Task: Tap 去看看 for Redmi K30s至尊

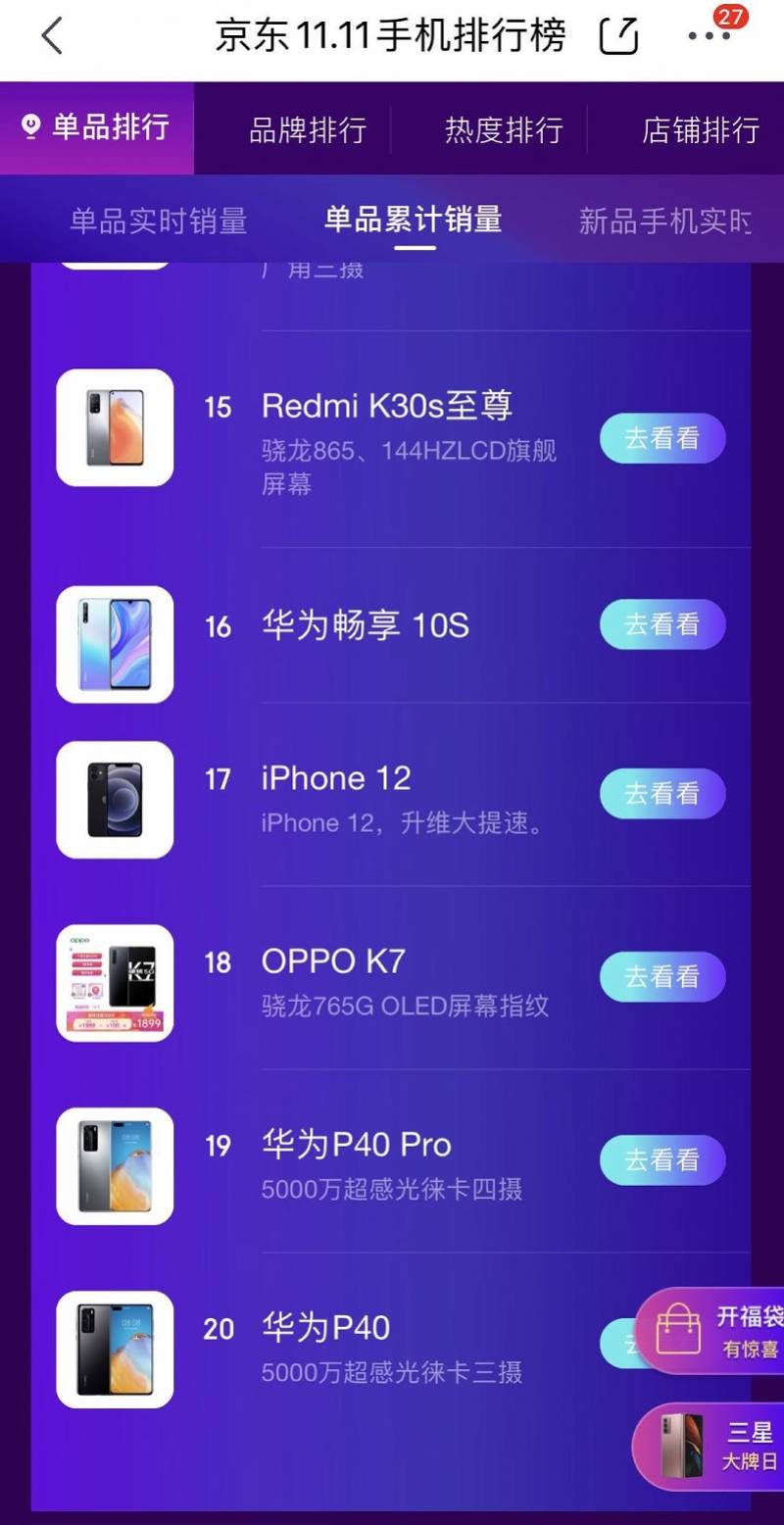Action: (662, 438)
